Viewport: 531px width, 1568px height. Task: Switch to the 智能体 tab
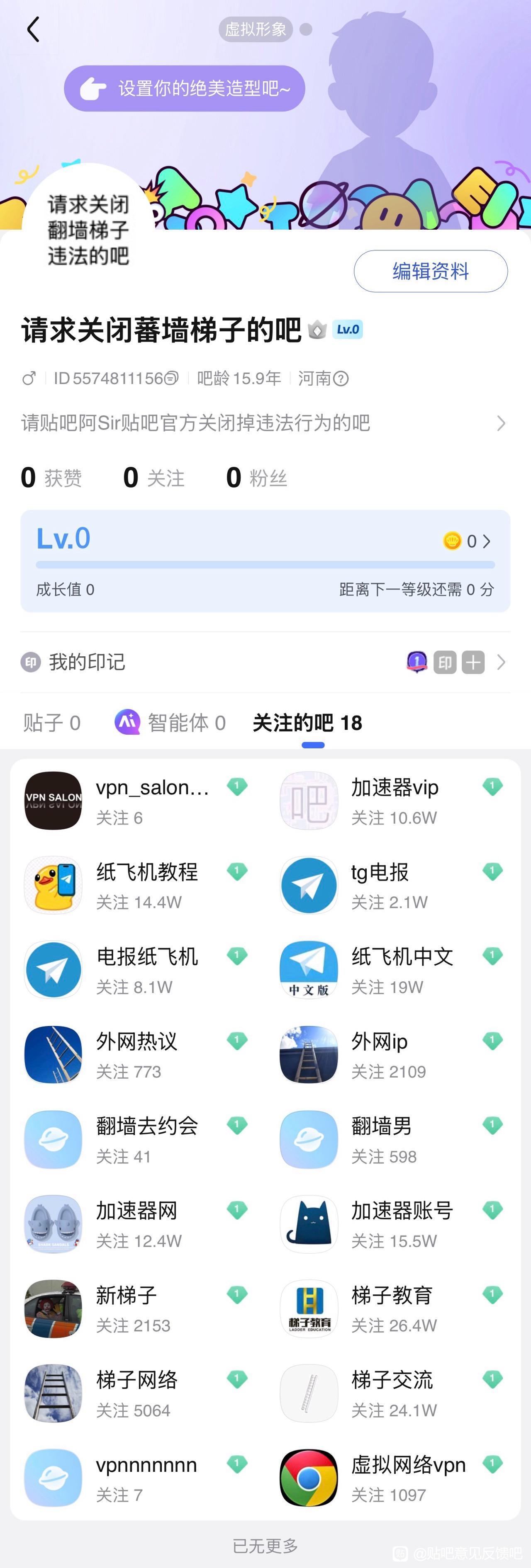tap(171, 723)
